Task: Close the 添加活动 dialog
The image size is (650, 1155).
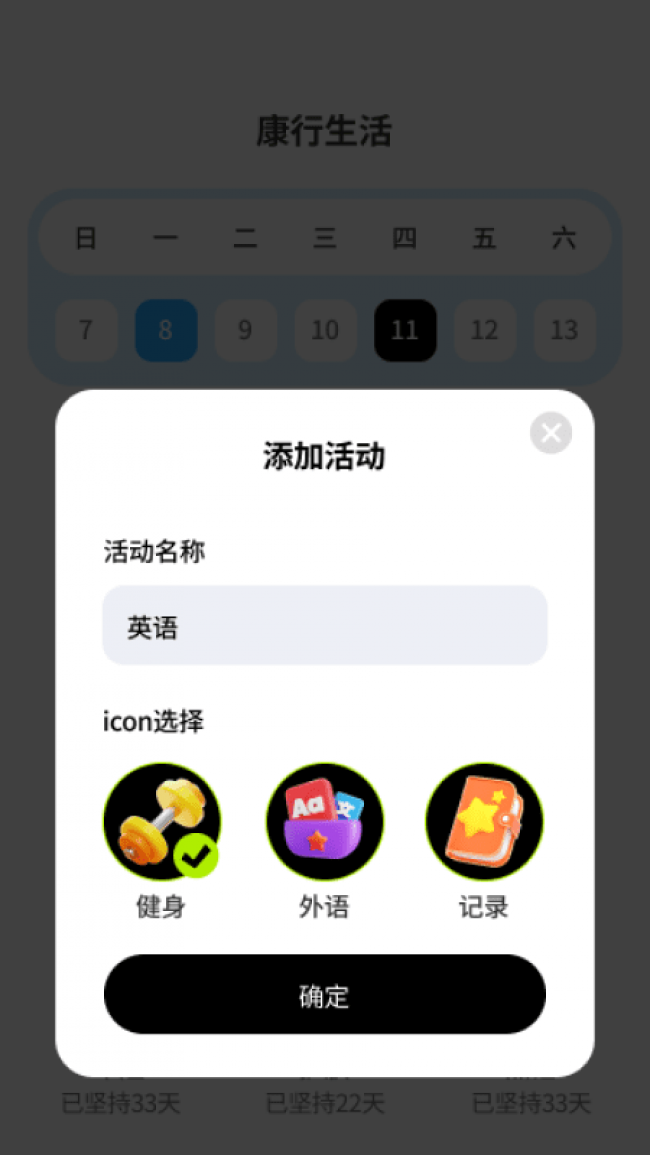Action: [550, 433]
